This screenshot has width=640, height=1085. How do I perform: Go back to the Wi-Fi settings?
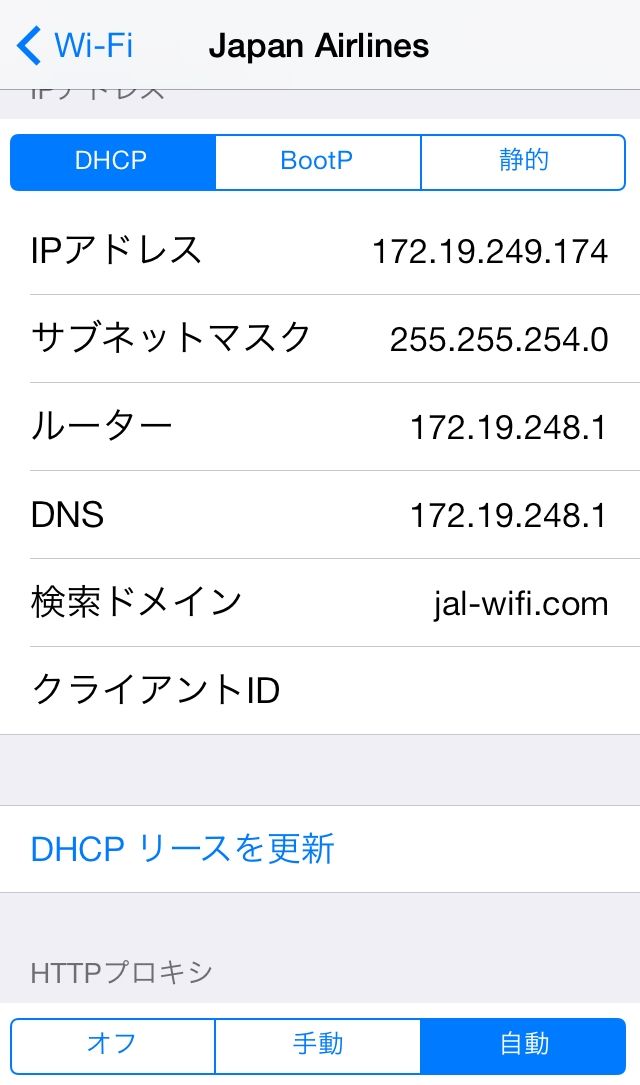[x=74, y=46]
